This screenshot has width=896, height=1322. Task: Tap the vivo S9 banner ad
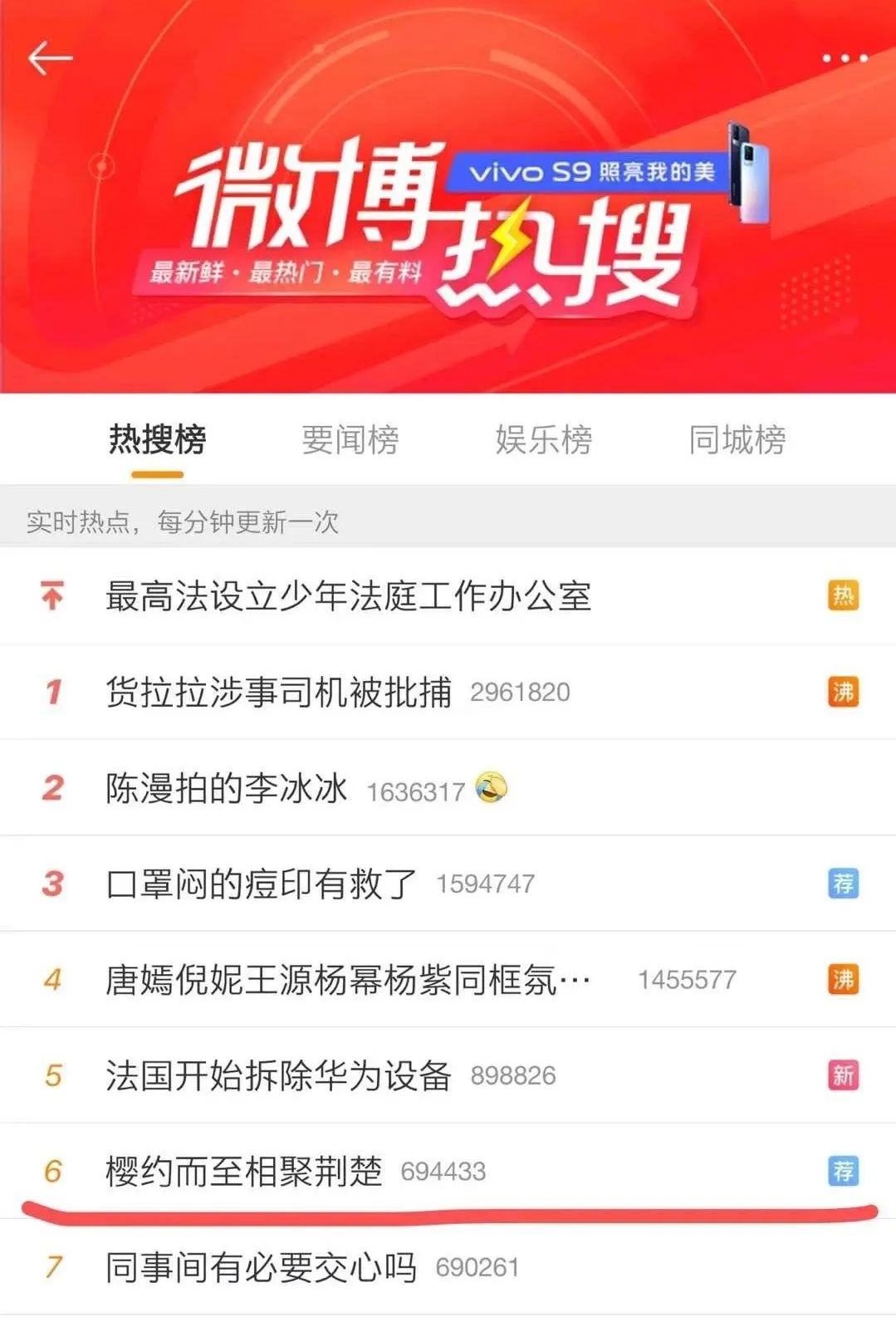click(592, 172)
